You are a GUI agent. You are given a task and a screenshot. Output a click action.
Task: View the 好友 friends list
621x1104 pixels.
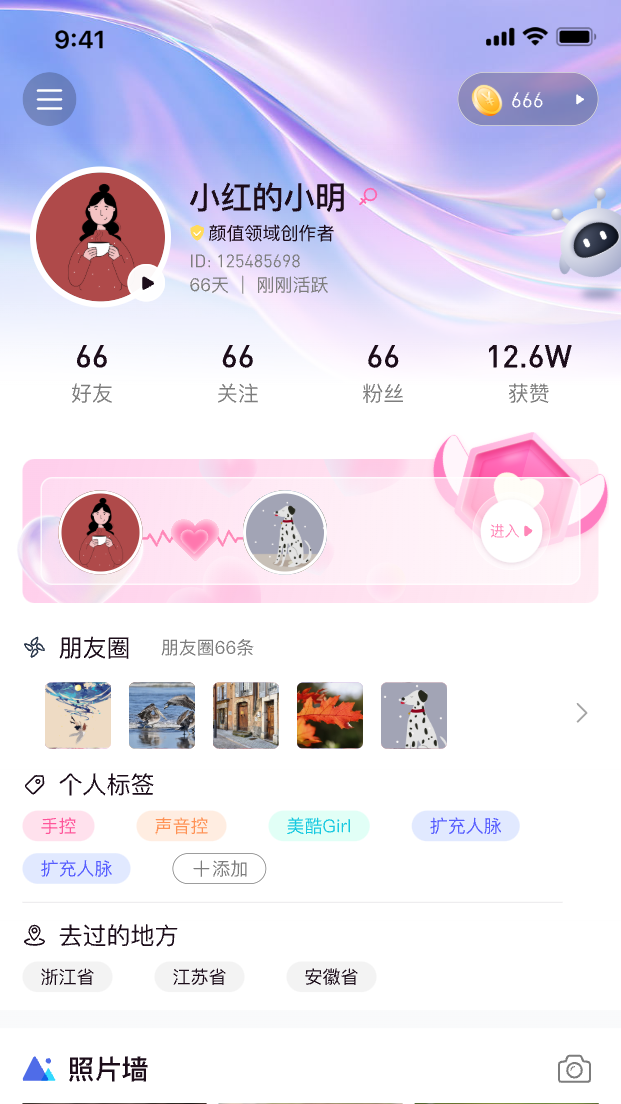coord(92,373)
